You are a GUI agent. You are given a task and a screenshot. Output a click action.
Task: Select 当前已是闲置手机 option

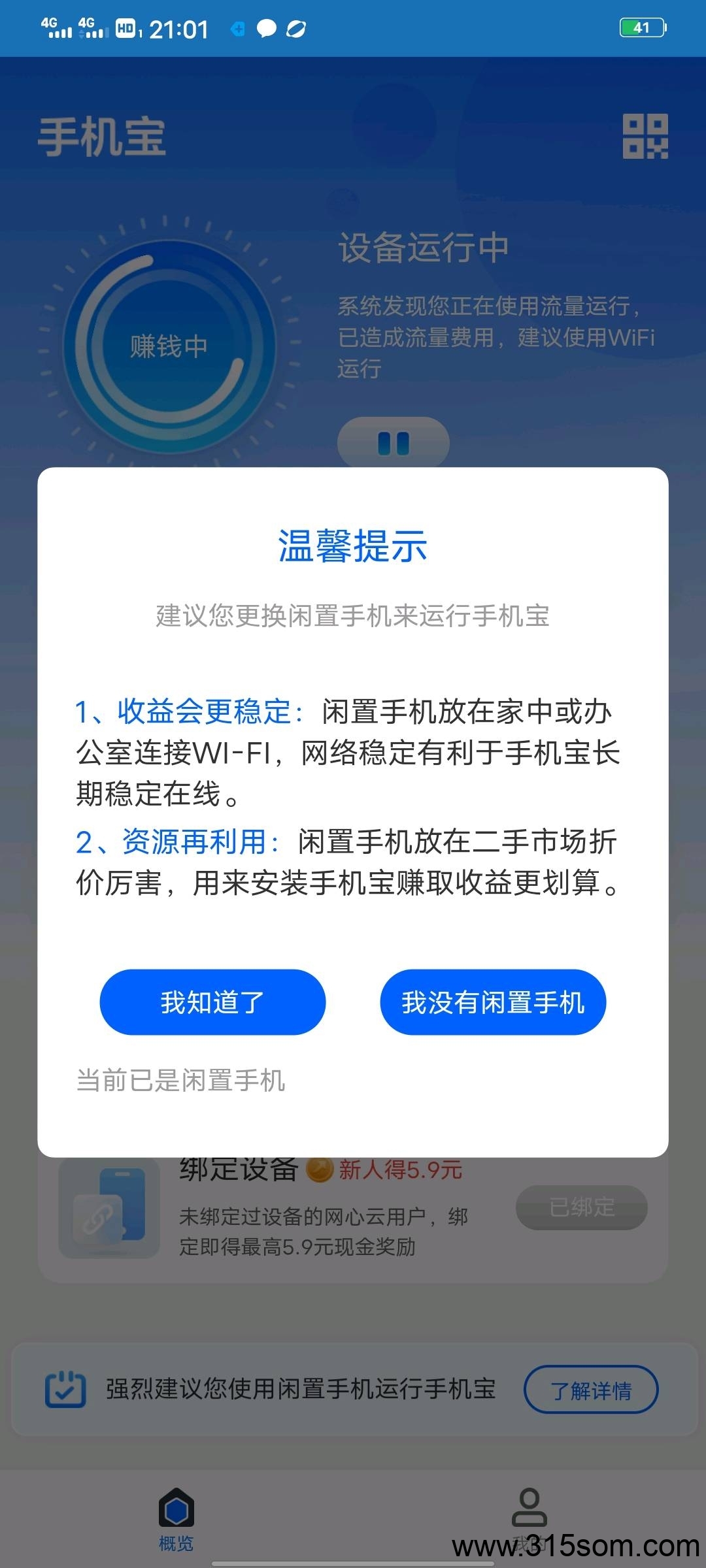point(181,1080)
